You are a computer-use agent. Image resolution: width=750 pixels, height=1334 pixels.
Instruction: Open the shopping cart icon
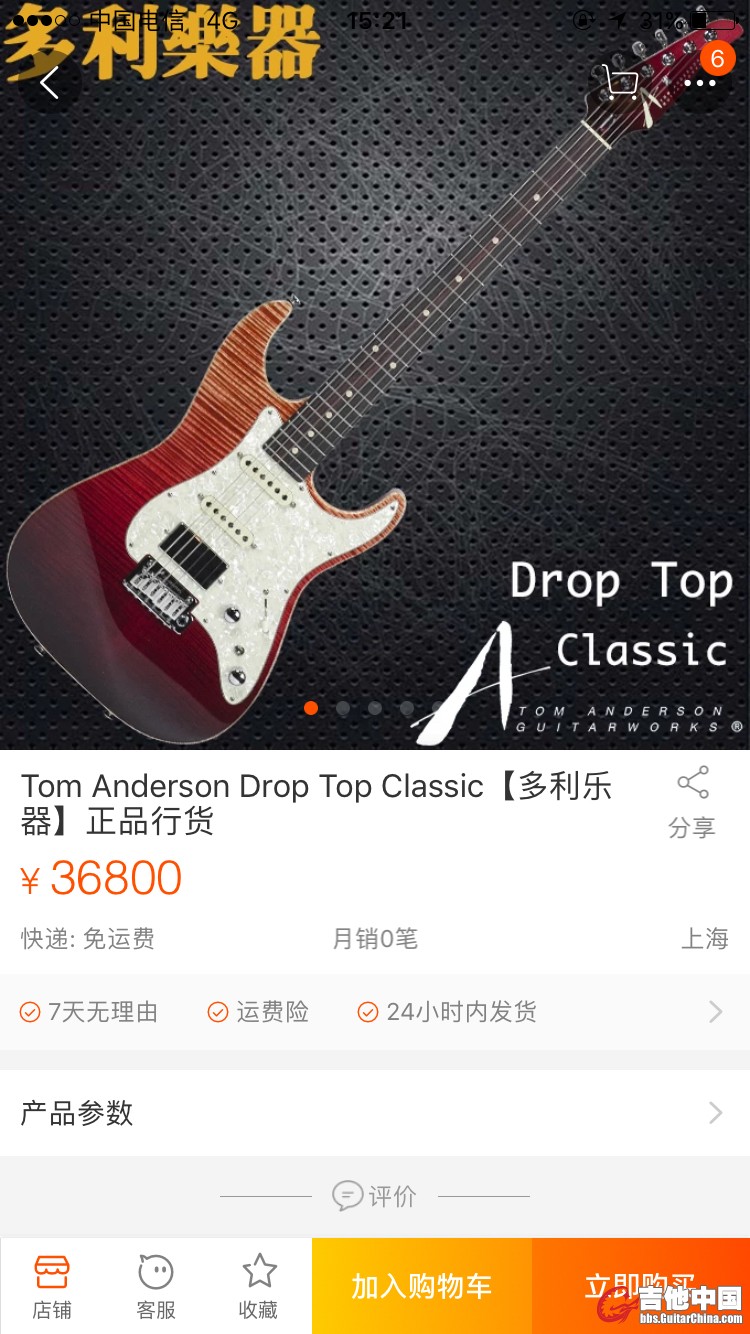621,82
